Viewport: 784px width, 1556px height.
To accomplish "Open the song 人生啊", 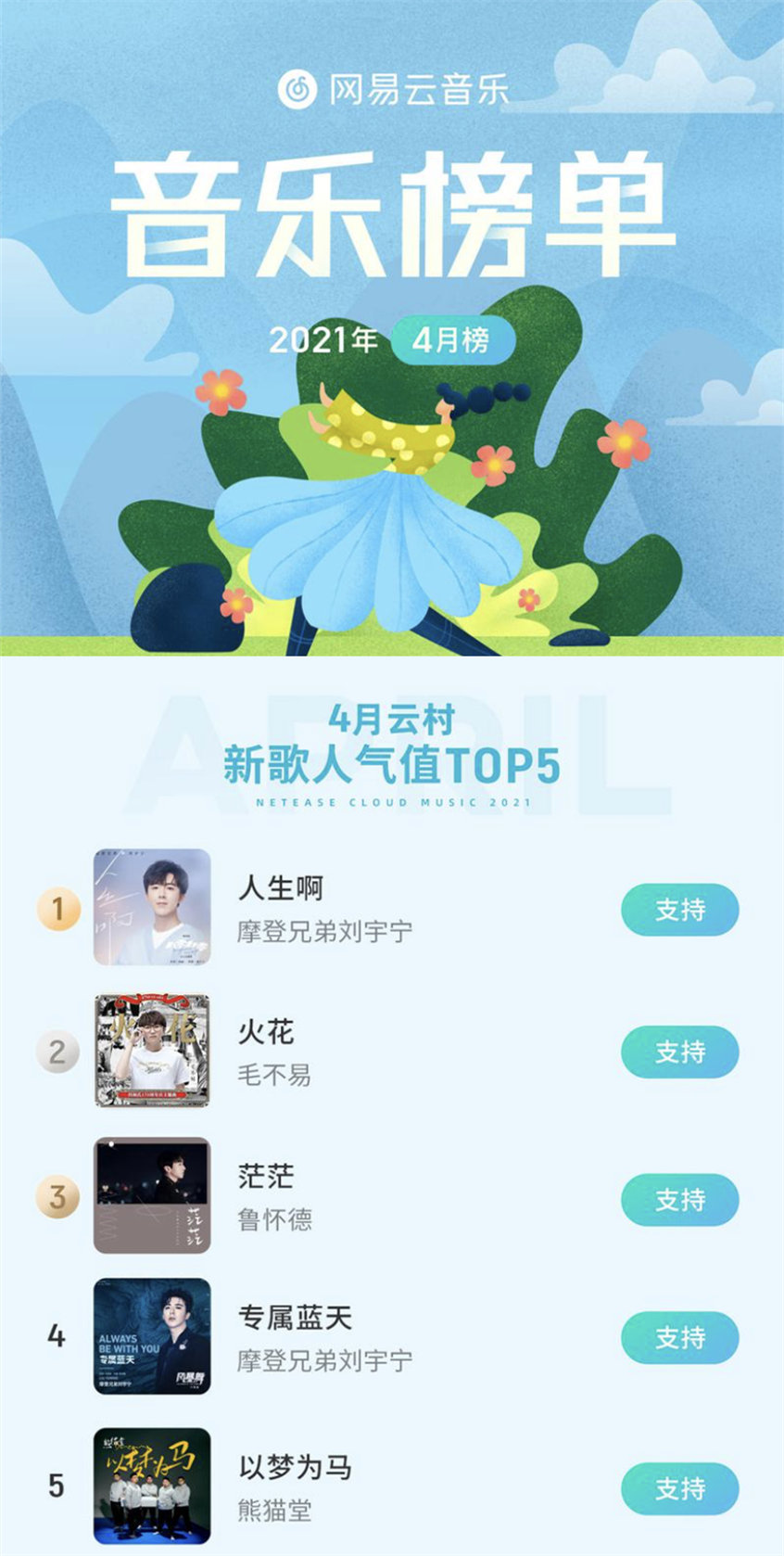I will pyautogui.click(x=281, y=888).
